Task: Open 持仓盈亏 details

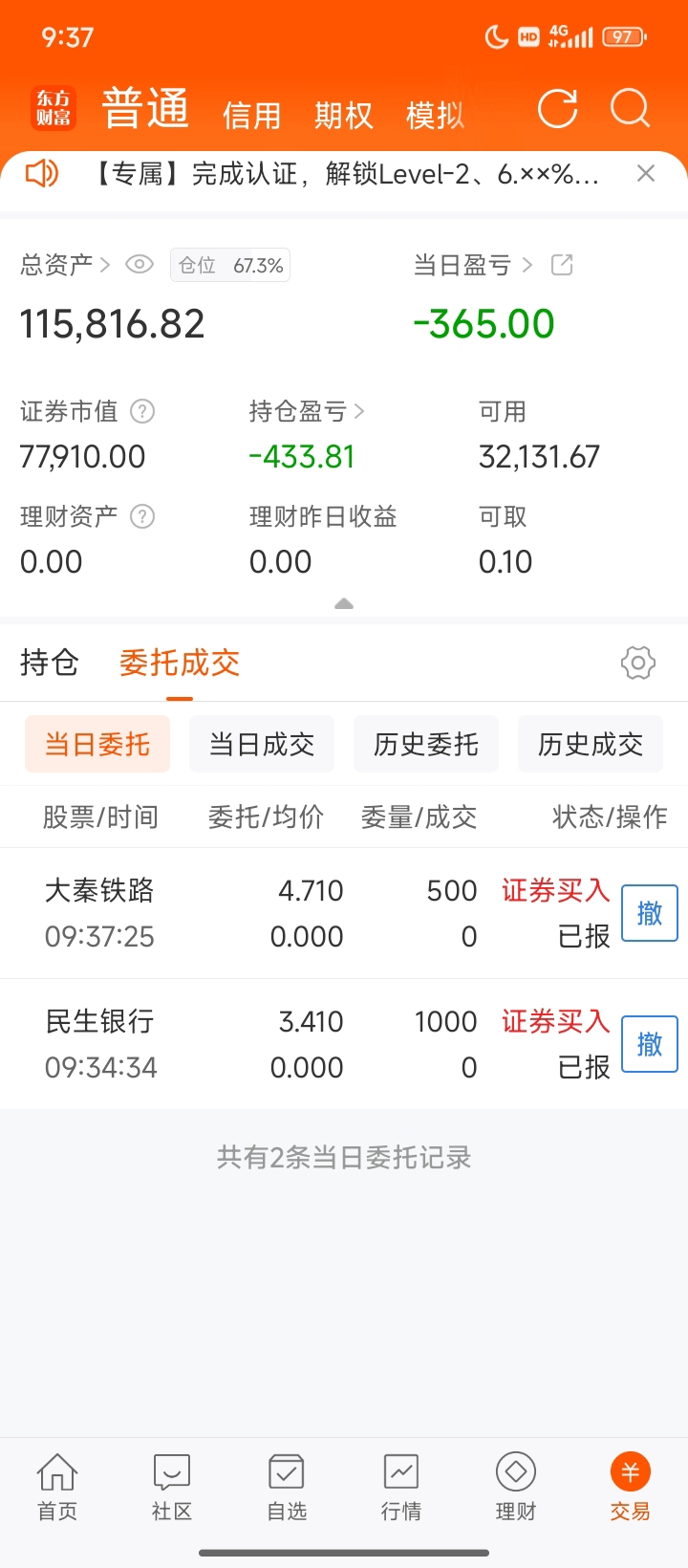Action: click(x=307, y=411)
